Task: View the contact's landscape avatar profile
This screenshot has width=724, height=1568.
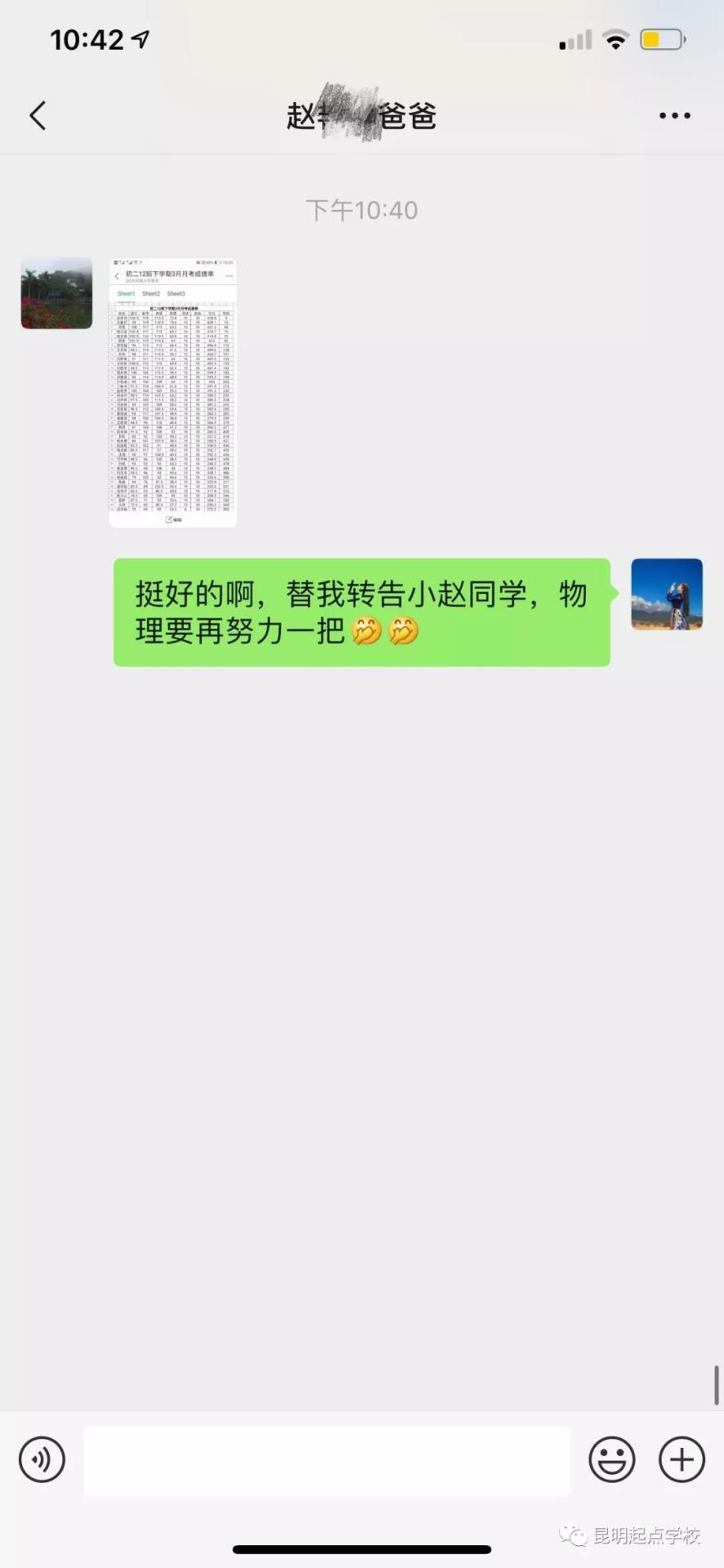Action: [56, 293]
